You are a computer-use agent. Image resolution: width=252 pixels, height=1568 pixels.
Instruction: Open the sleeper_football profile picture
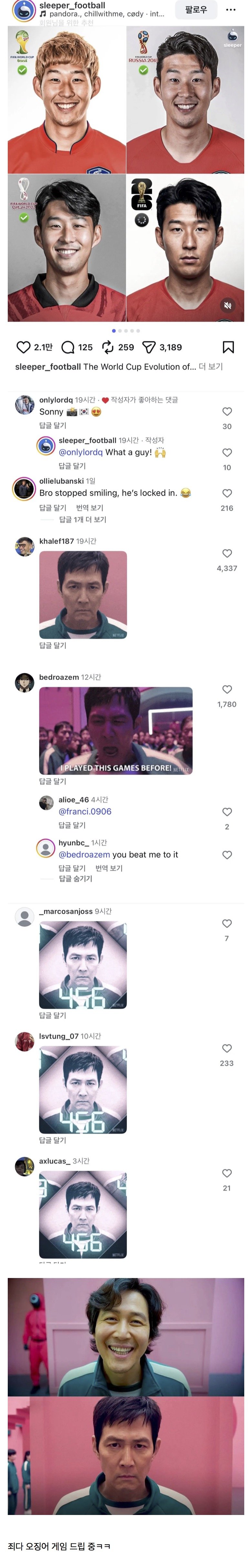(24, 10)
